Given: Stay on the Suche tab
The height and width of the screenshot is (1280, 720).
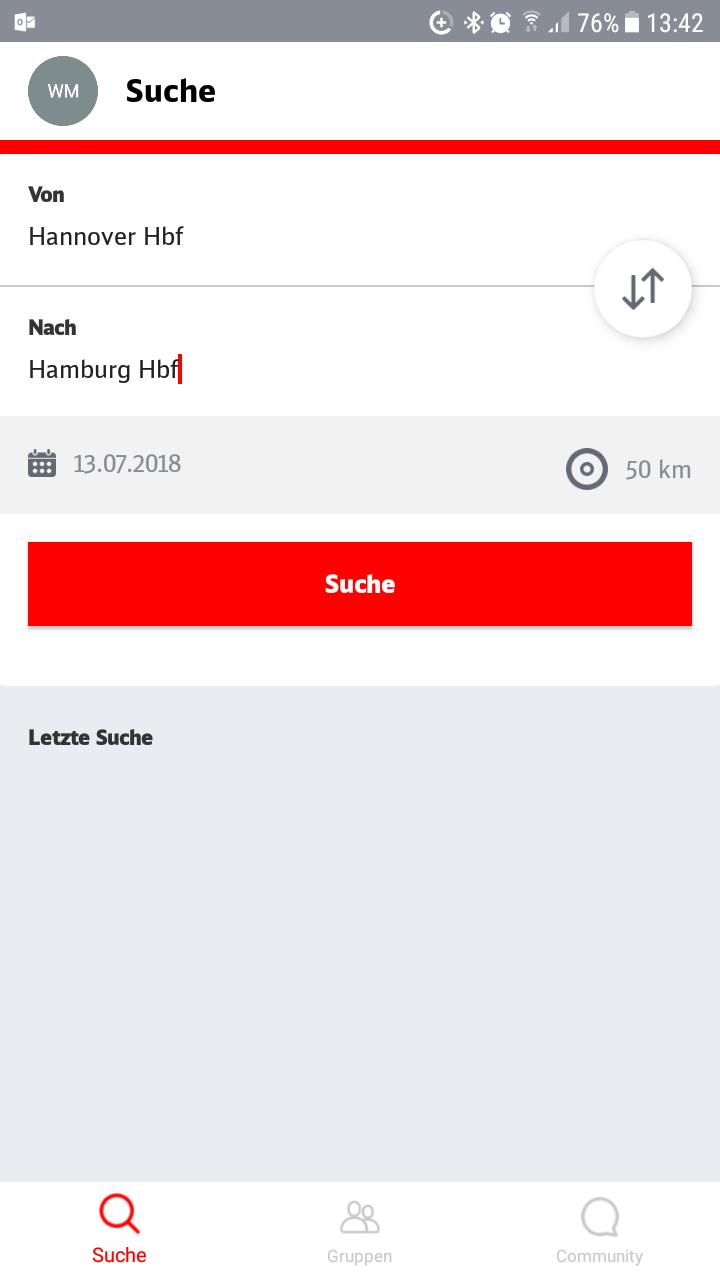Looking at the screenshot, I should pos(119,1228).
